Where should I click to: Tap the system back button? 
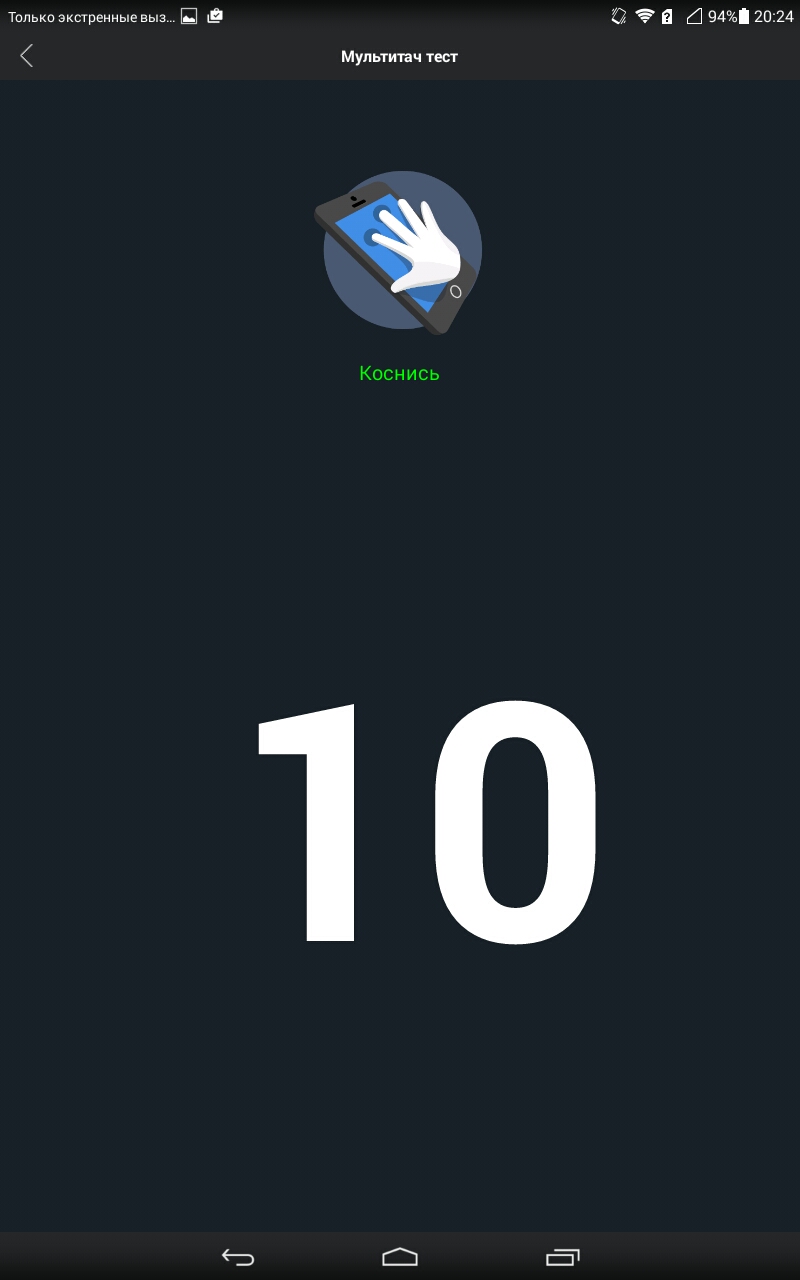tap(238, 1257)
